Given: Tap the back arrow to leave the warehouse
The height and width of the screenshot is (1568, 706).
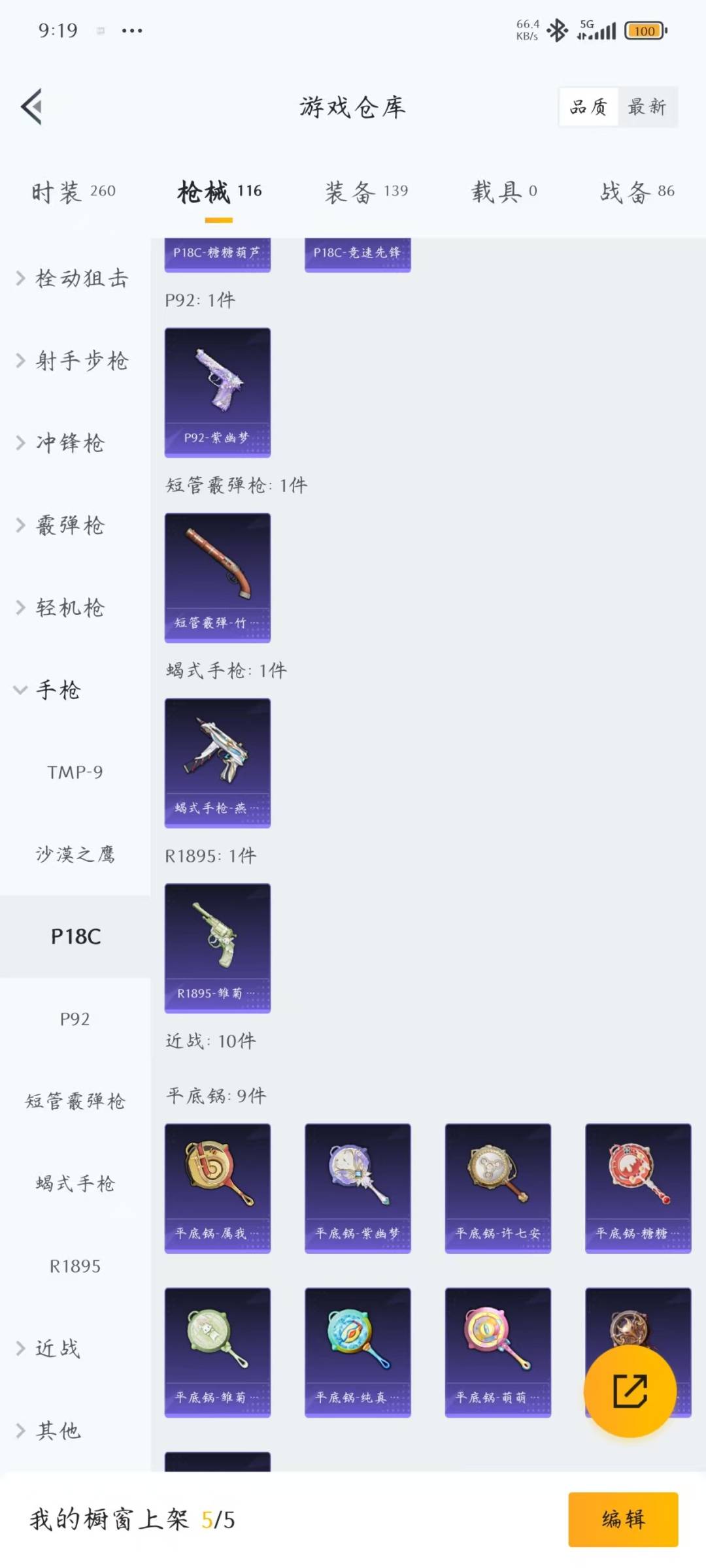Looking at the screenshot, I should tap(31, 108).
